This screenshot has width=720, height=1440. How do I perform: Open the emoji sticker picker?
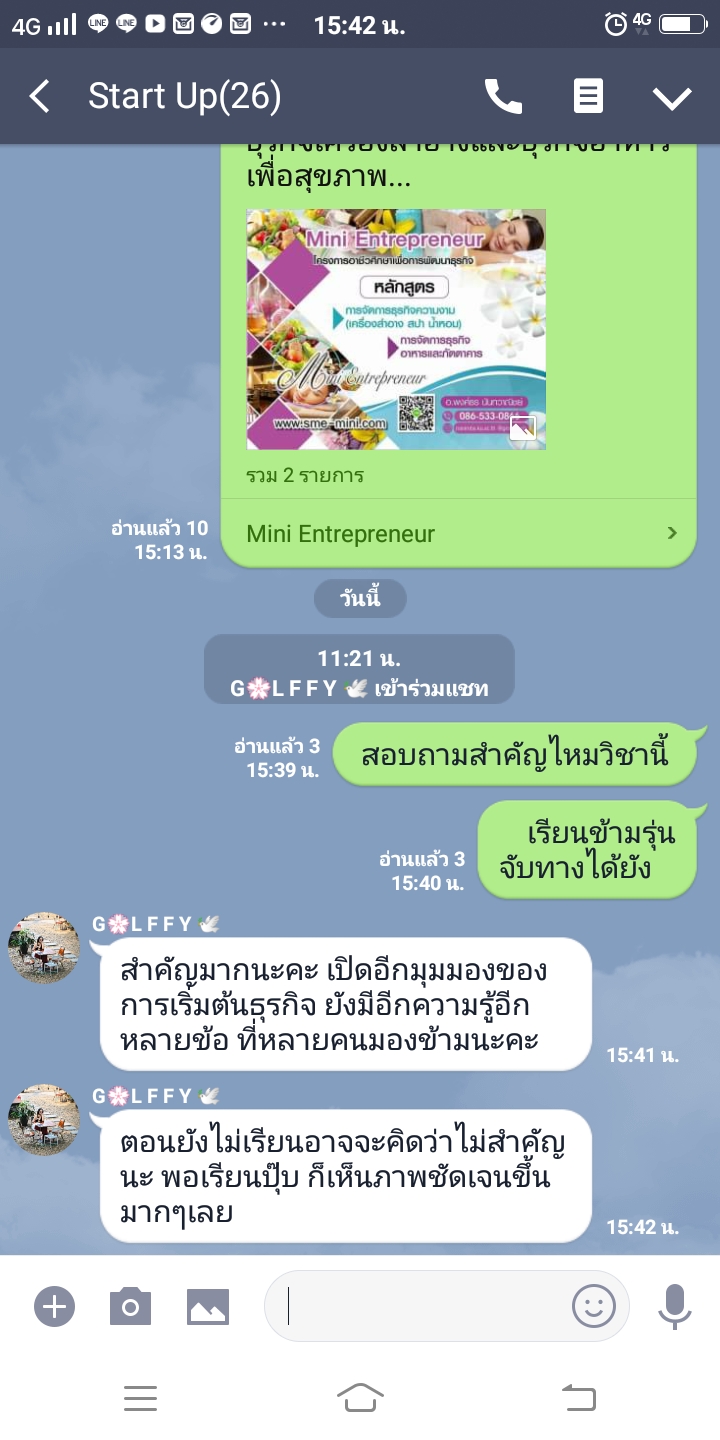[x=593, y=1306]
